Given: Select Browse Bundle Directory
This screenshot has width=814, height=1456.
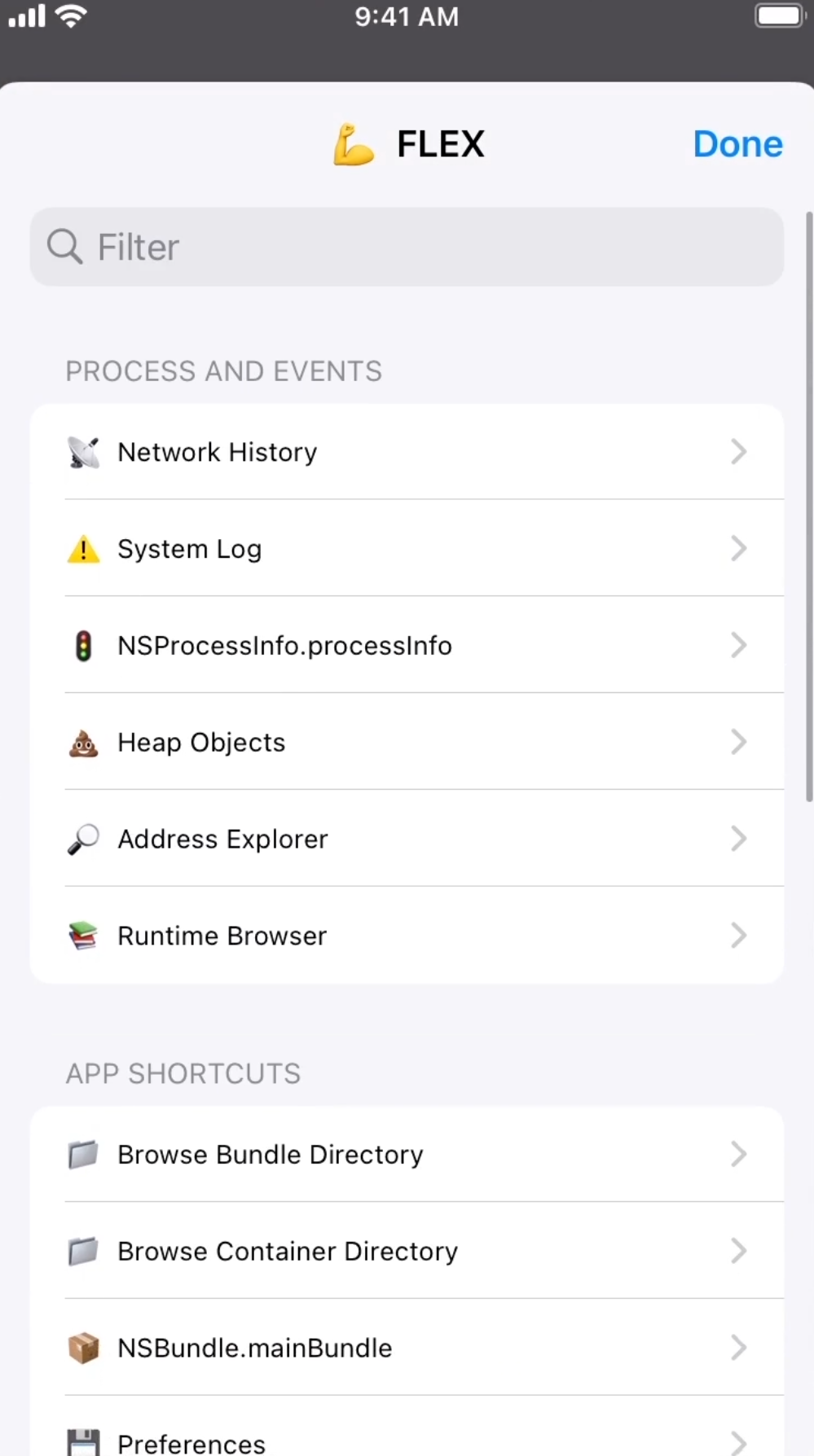Looking at the screenshot, I should pyautogui.click(x=407, y=1154).
